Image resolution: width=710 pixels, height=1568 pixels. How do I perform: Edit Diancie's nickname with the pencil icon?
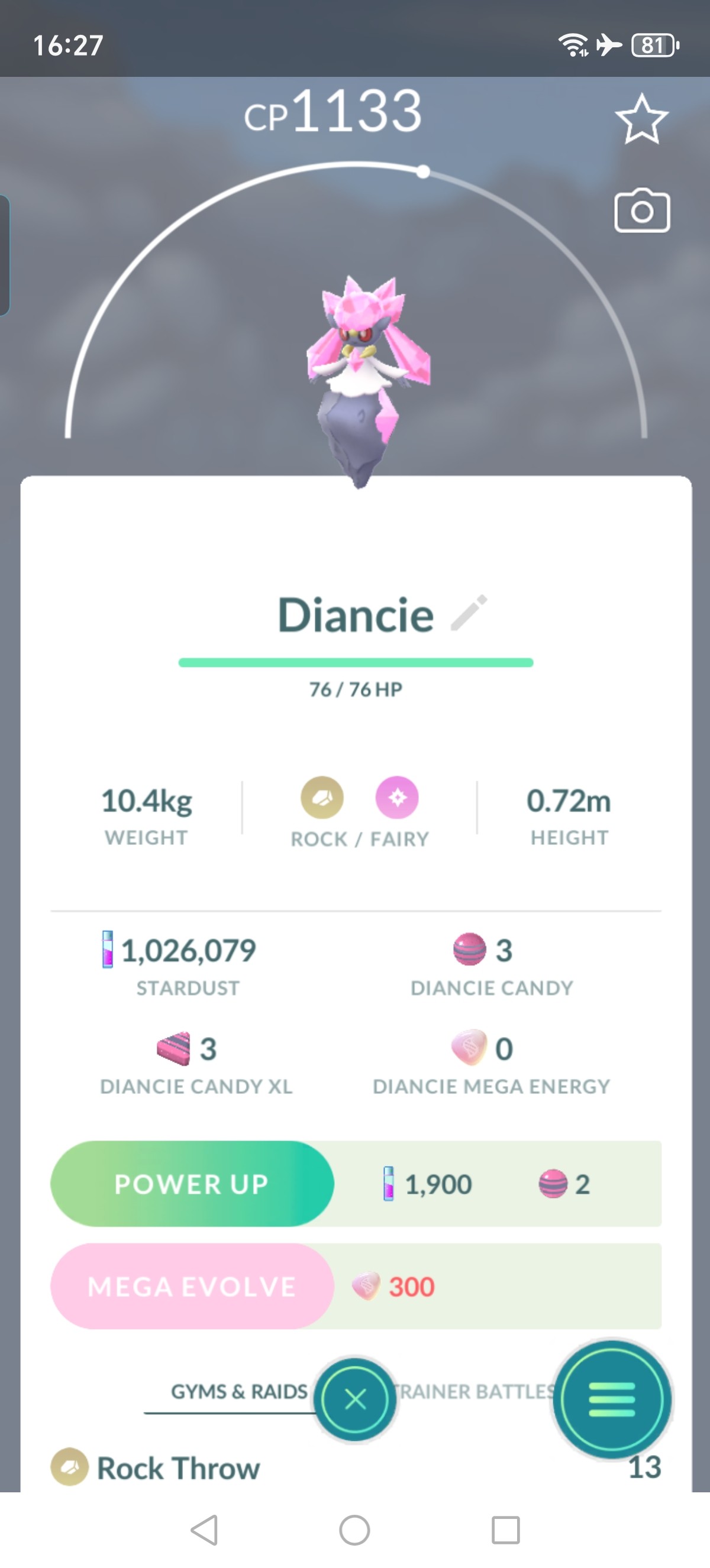click(469, 613)
